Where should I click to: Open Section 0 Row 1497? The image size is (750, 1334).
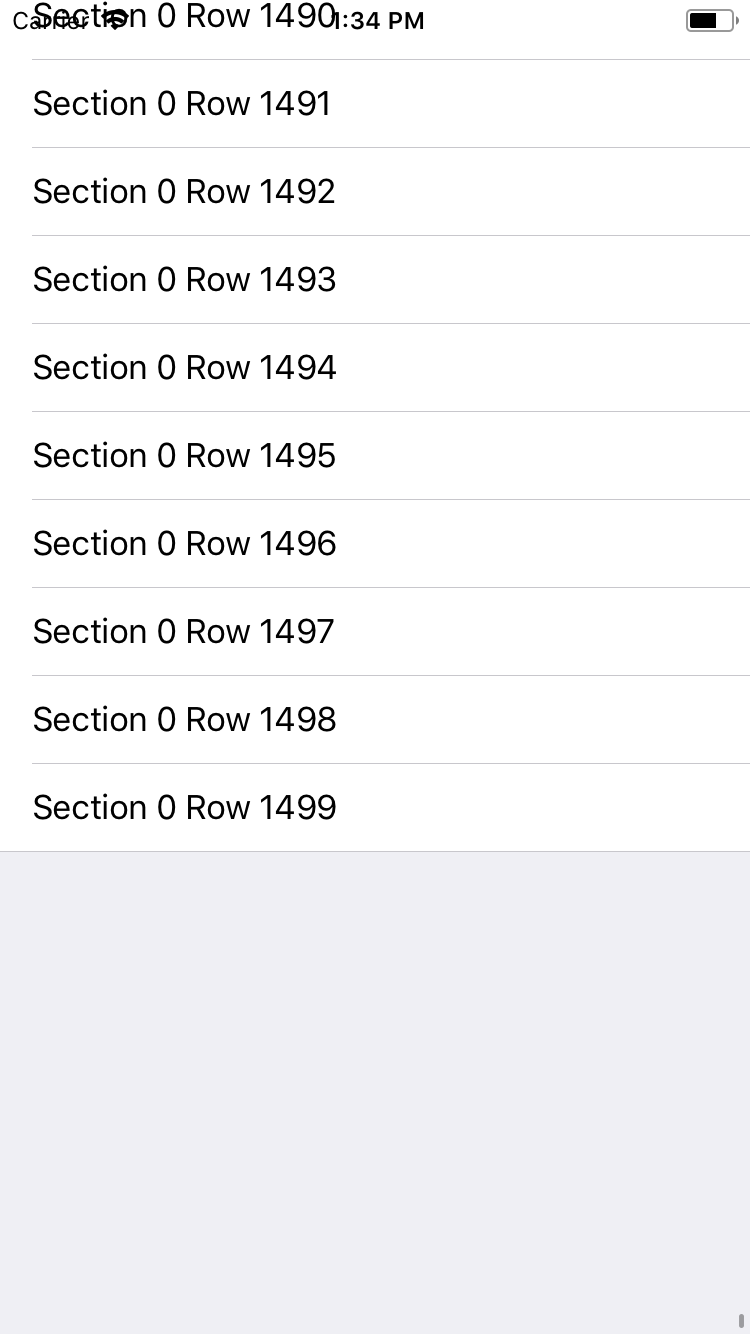(375, 632)
